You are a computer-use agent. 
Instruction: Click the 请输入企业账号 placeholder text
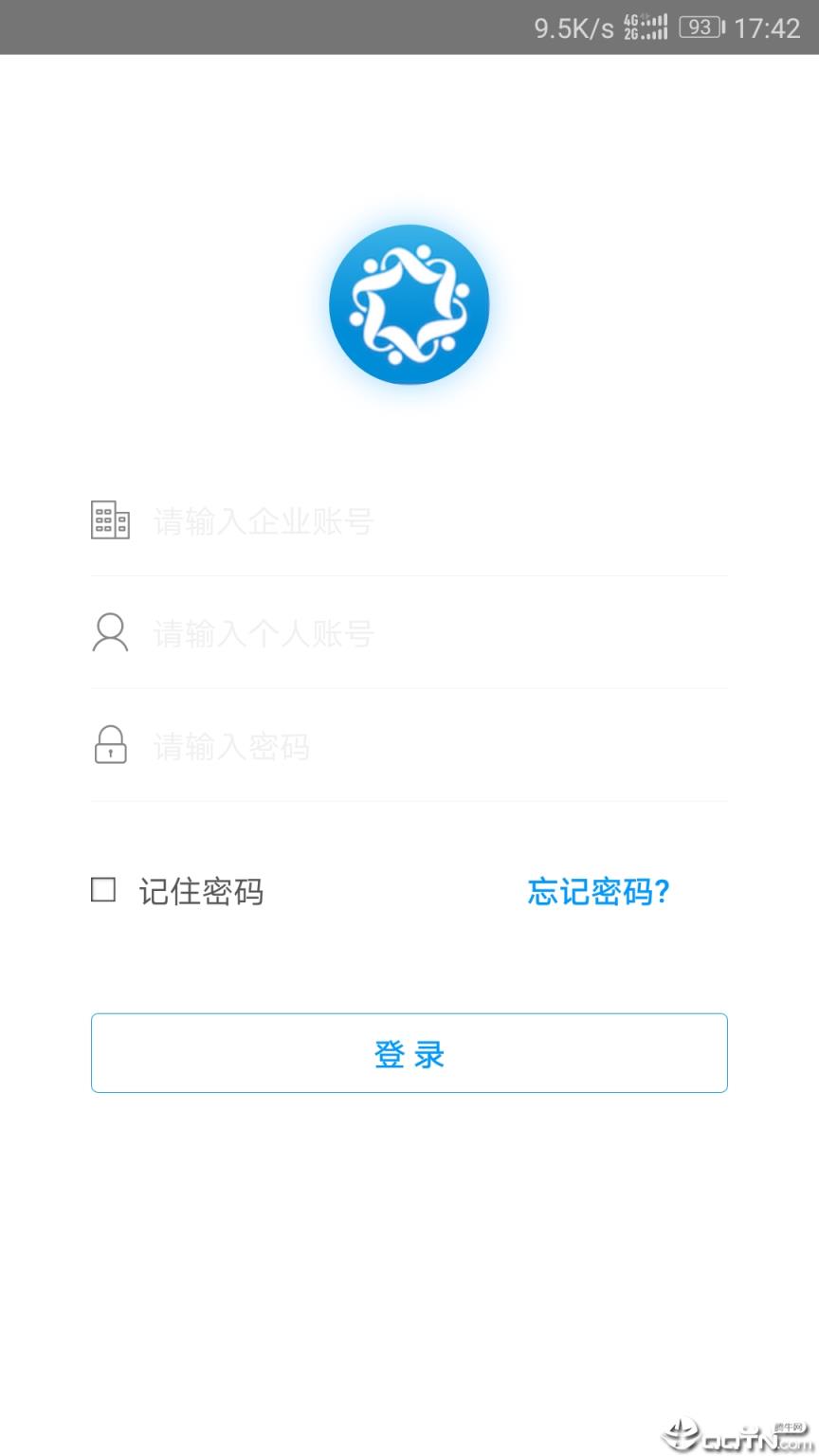click(263, 521)
